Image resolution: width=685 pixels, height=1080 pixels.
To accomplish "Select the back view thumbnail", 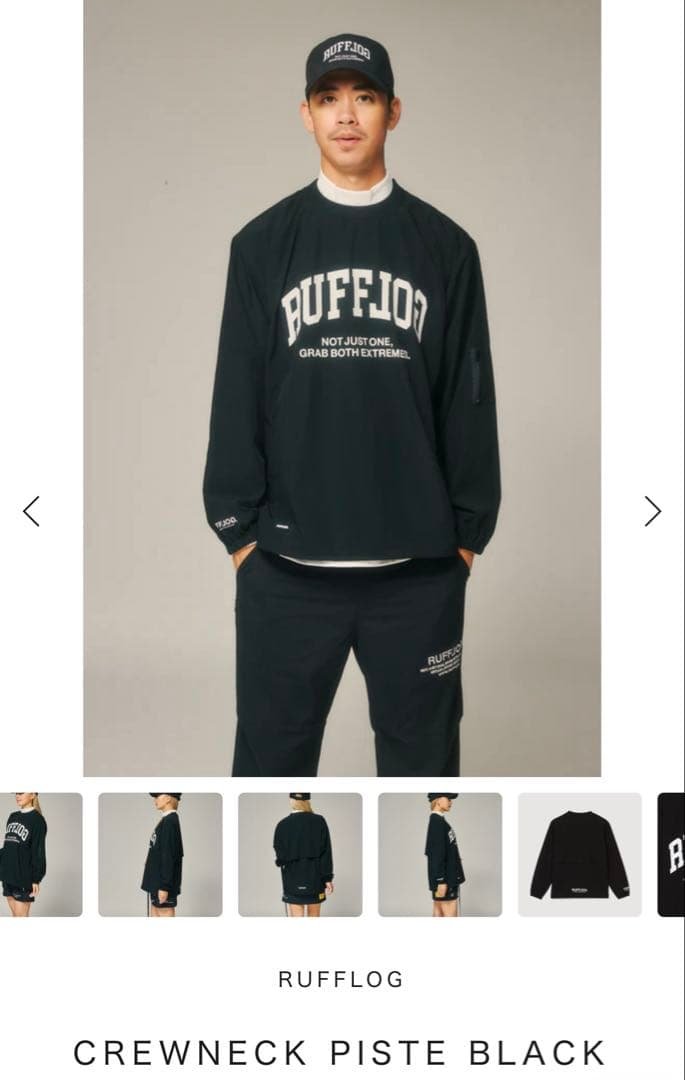I will [x=300, y=854].
